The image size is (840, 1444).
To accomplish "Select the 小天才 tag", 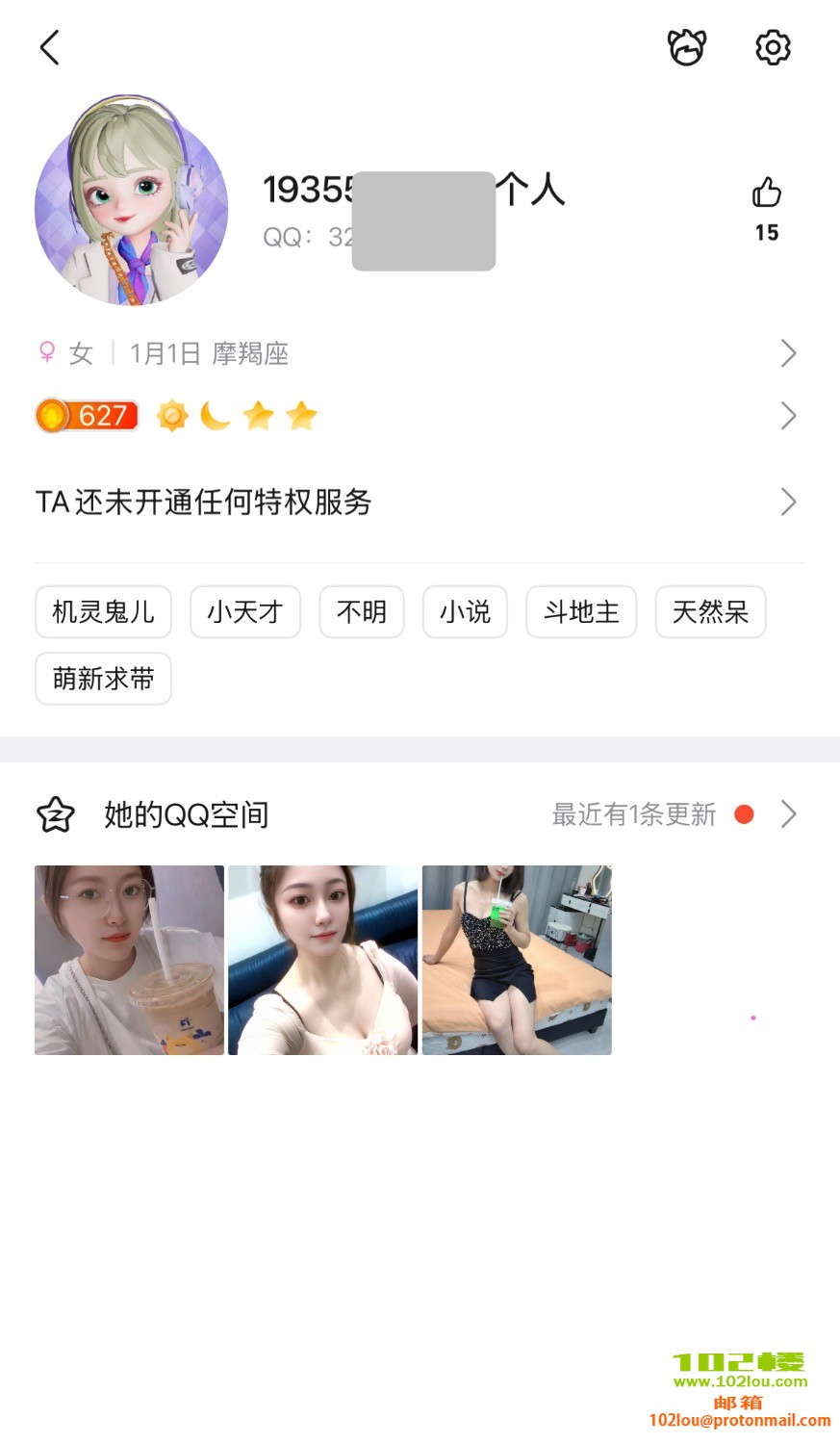I will (245, 612).
